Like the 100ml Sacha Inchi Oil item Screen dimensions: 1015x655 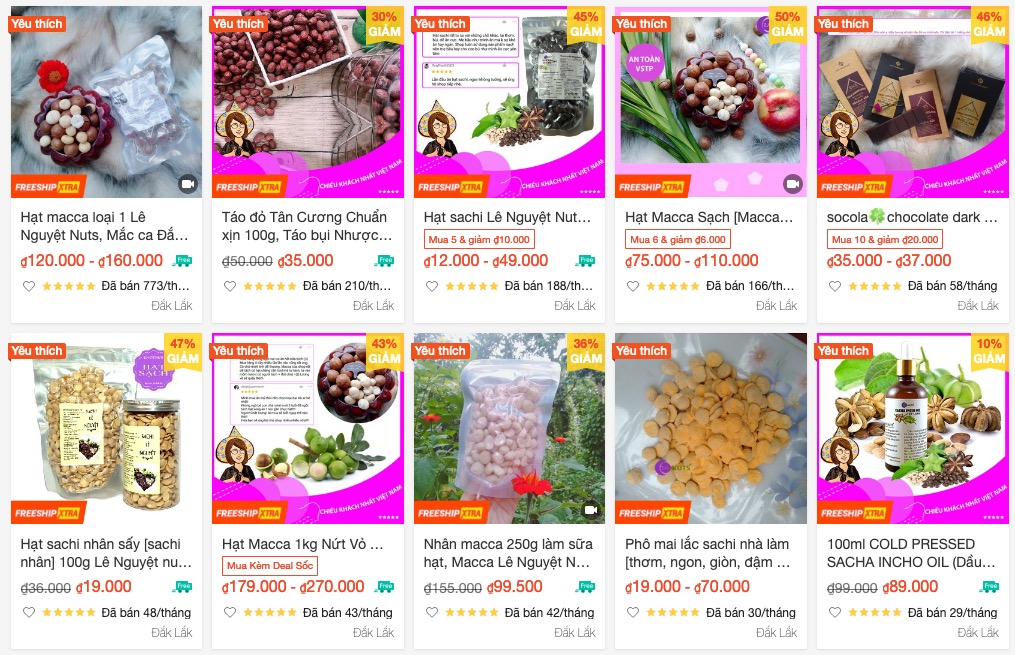coord(834,613)
